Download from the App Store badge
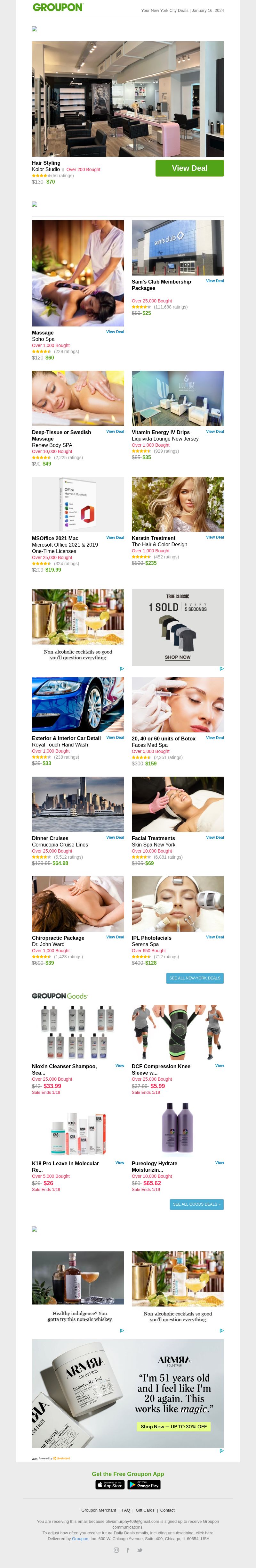The width and height of the screenshot is (256, 1568). click(x=110, y=1485)
